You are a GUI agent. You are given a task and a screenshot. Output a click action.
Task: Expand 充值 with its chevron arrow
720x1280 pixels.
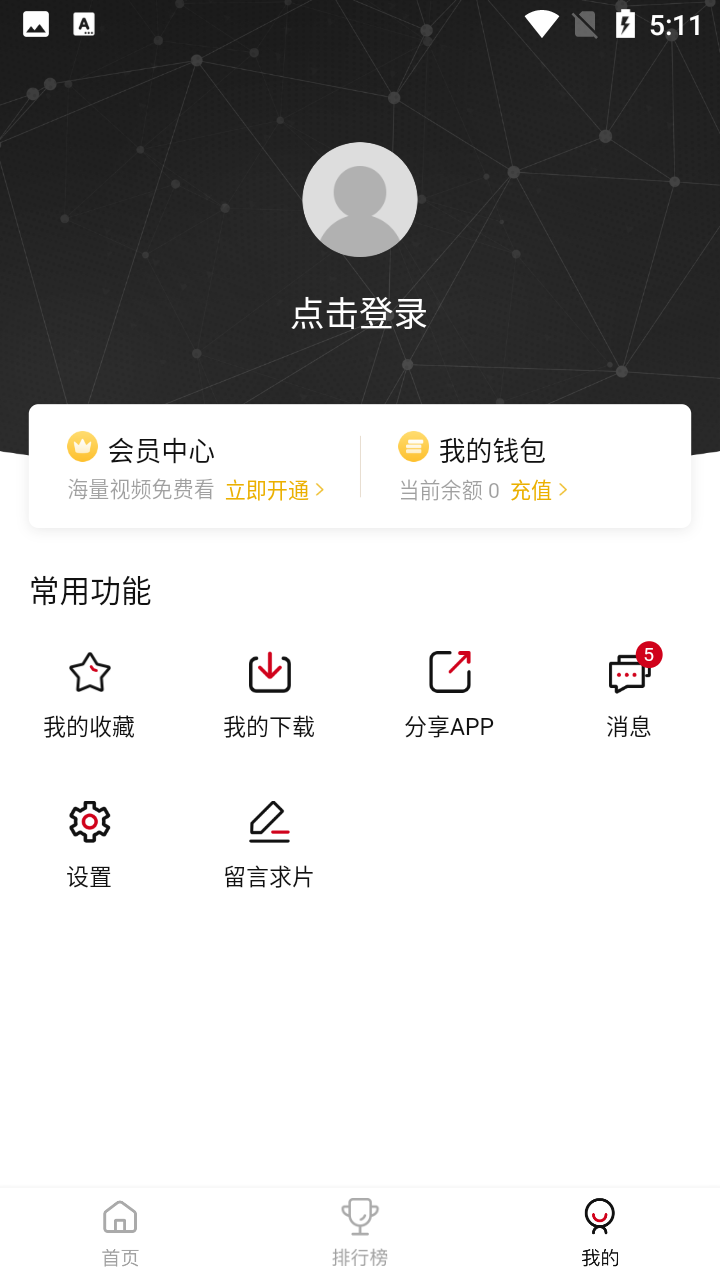point(561,490)
